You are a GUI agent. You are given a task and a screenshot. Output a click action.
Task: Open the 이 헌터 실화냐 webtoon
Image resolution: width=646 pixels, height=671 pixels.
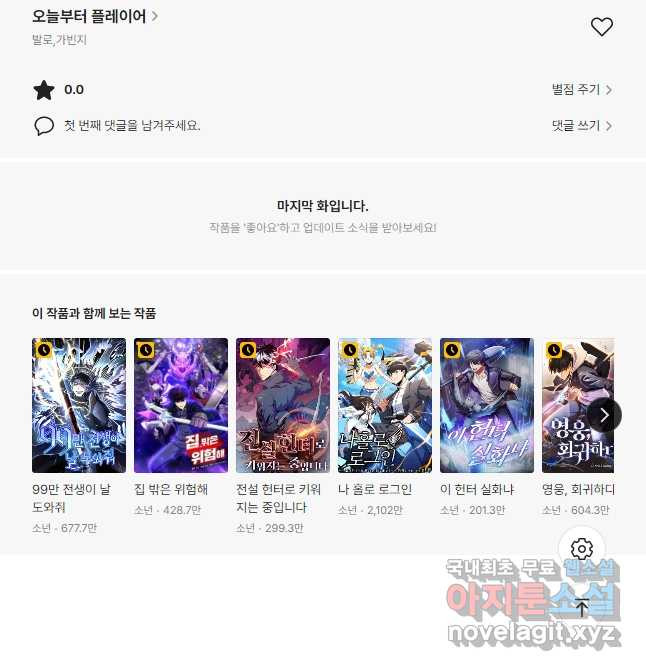pyautogui.click(x=487, y=405)
